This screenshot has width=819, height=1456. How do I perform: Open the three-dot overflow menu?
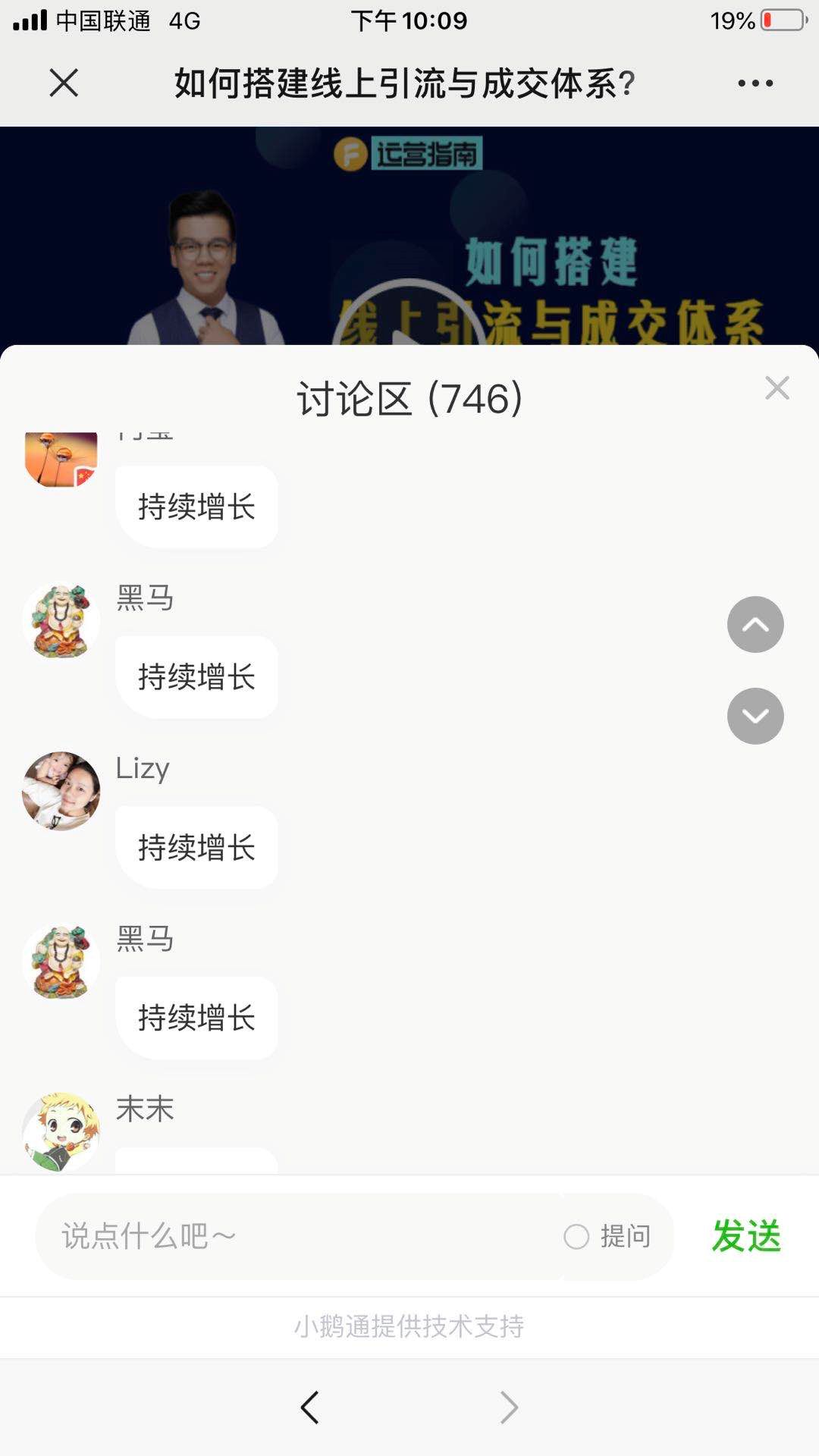click(x=755, y=83)
